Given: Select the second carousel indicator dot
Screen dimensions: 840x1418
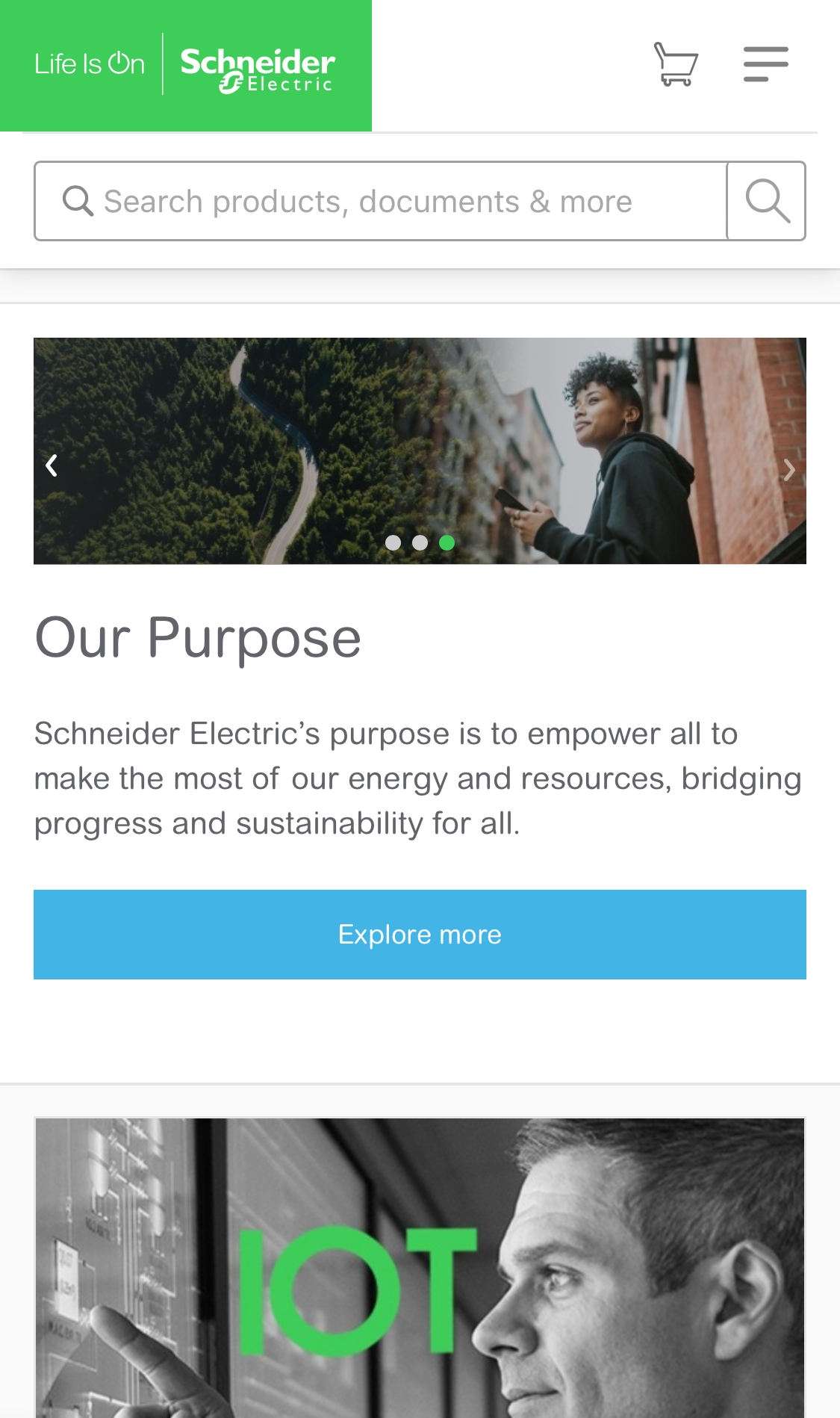Looking at the screenshot, I should [x=420, y=542].
